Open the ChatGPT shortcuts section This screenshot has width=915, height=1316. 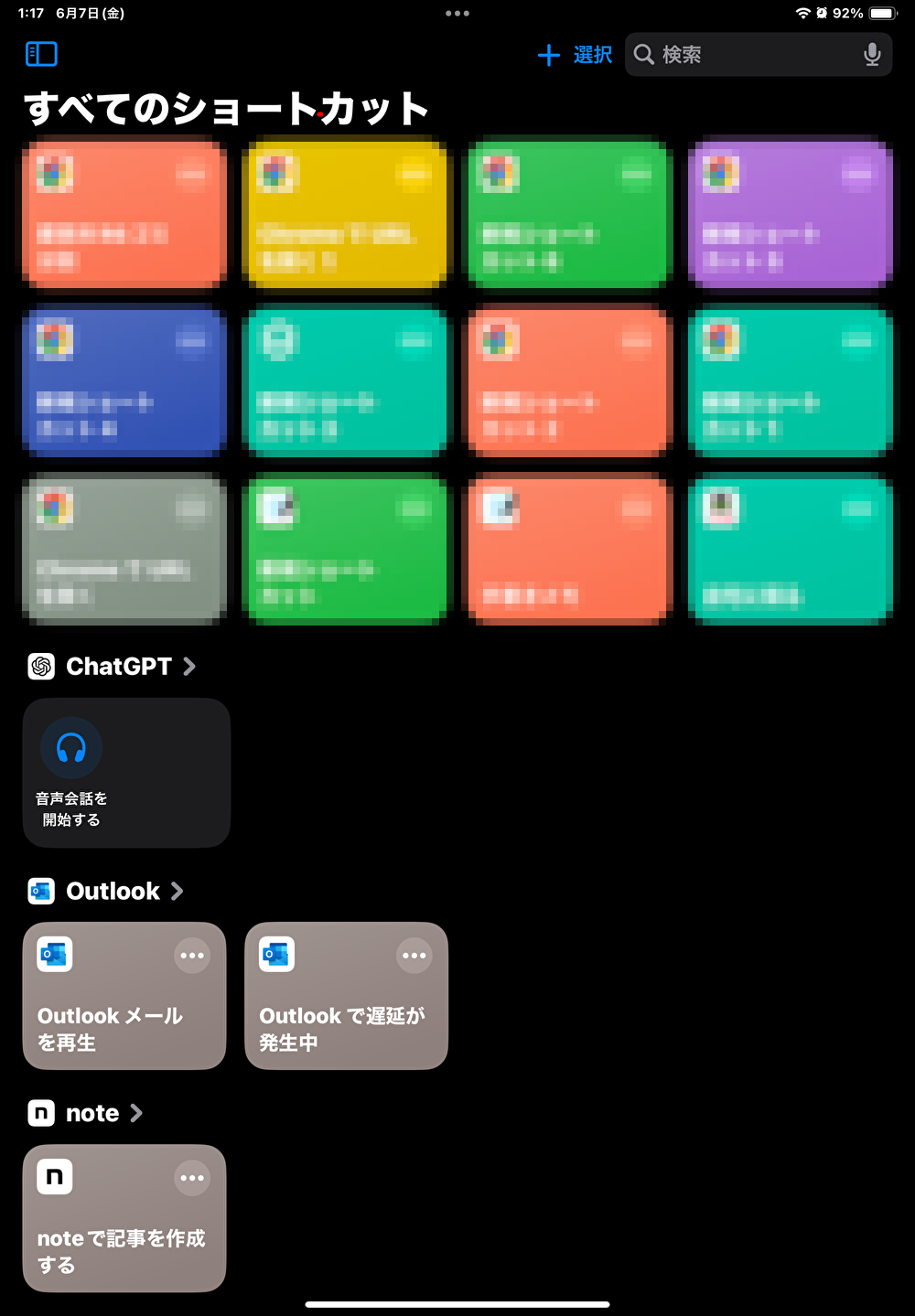click(x=119, y=667)
